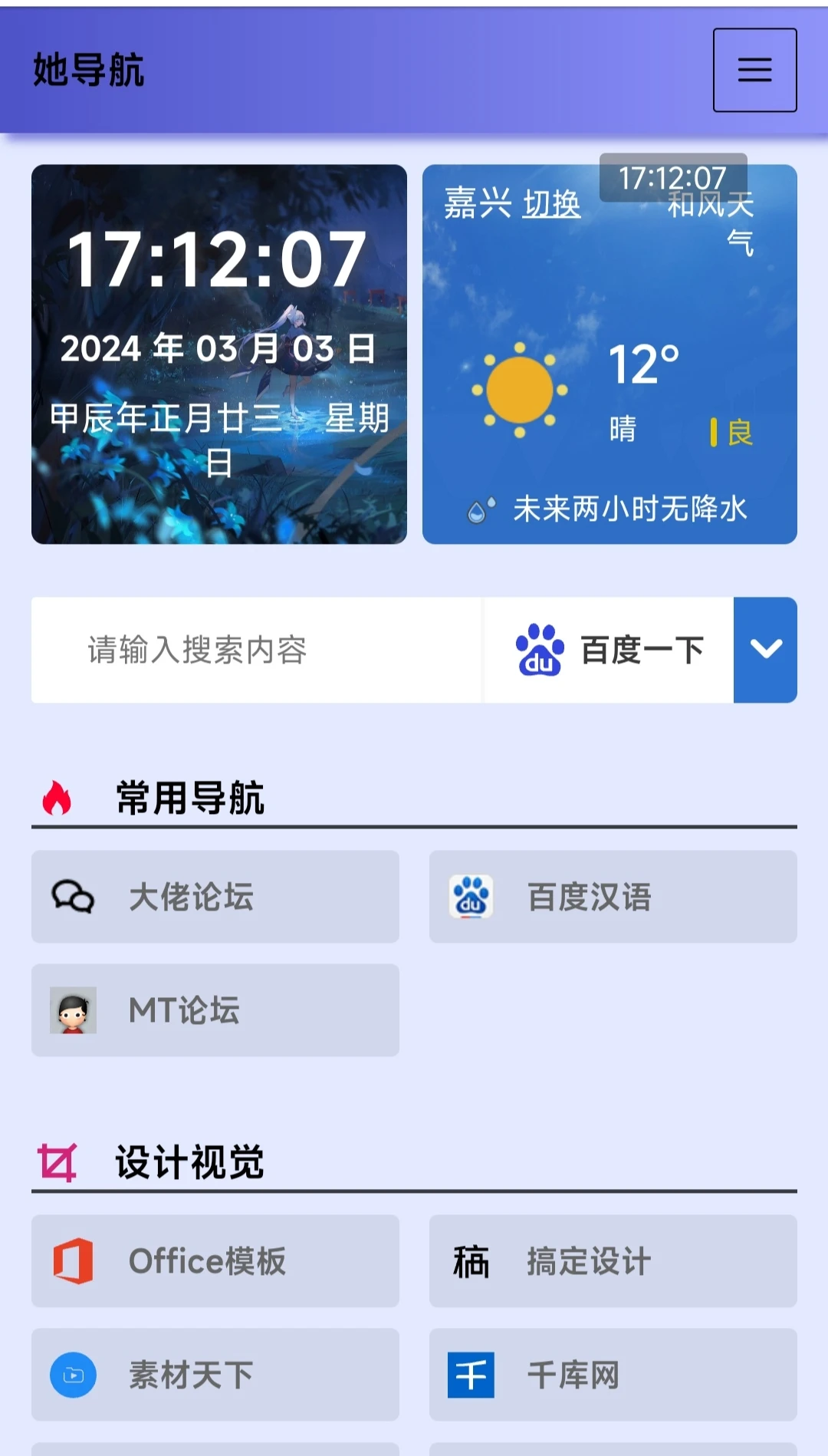
Task: Tap the 百度一下 search button
Action: tap(609, 650)
